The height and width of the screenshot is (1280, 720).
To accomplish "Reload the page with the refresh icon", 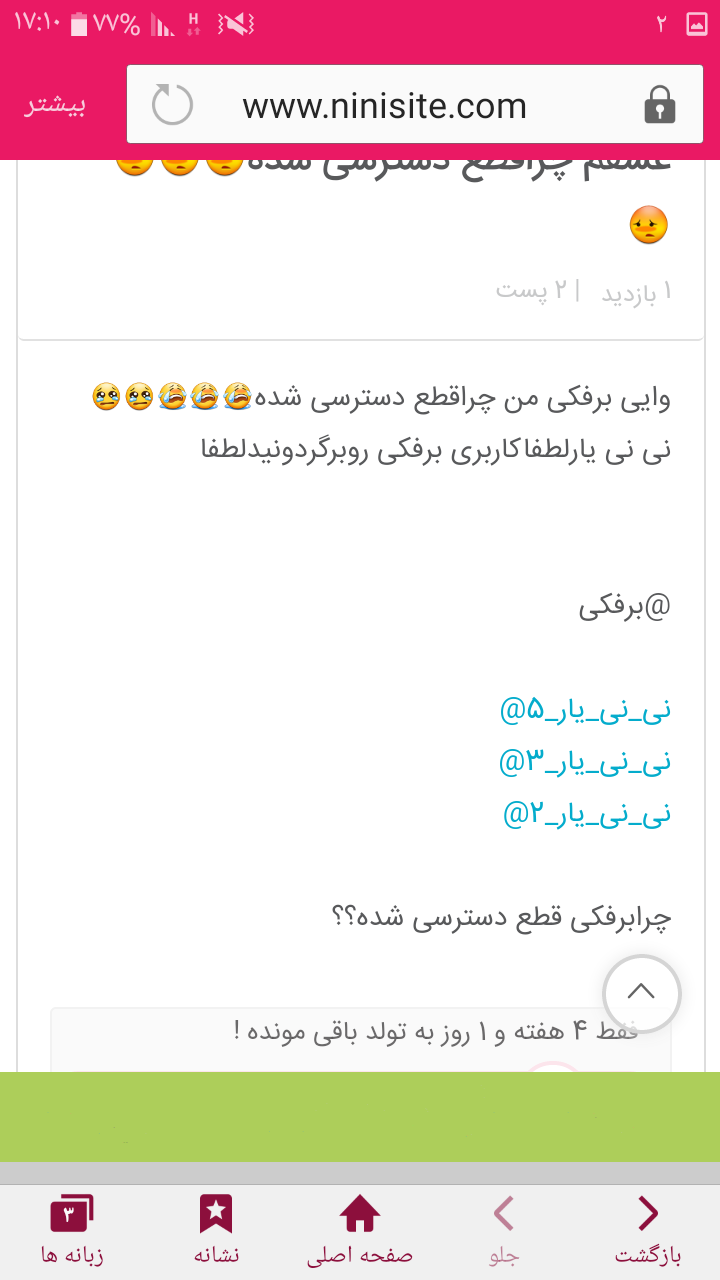I will coord(172,105).
